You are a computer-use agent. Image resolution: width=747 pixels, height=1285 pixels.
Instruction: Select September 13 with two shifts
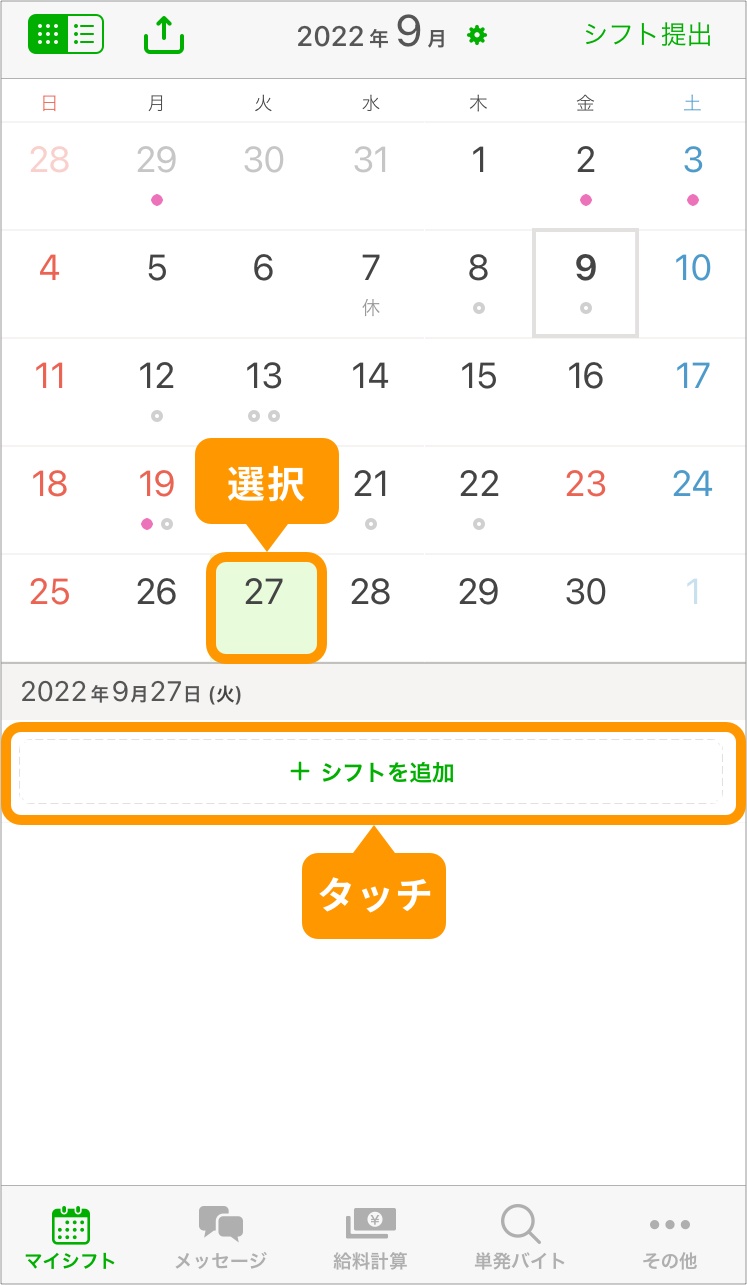(x=264, y=390)
